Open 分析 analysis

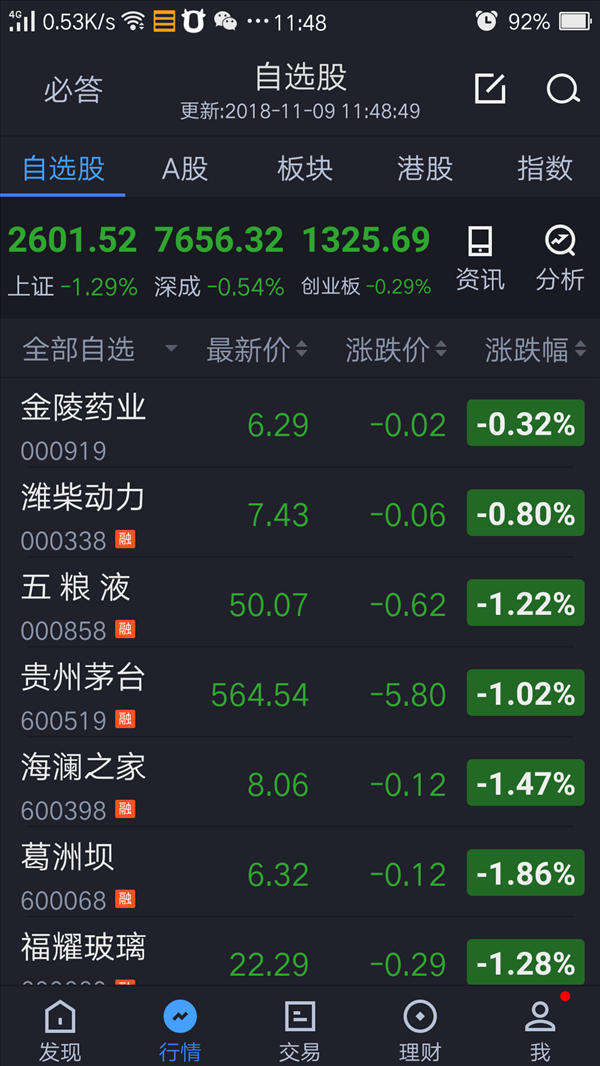point(560,259)
